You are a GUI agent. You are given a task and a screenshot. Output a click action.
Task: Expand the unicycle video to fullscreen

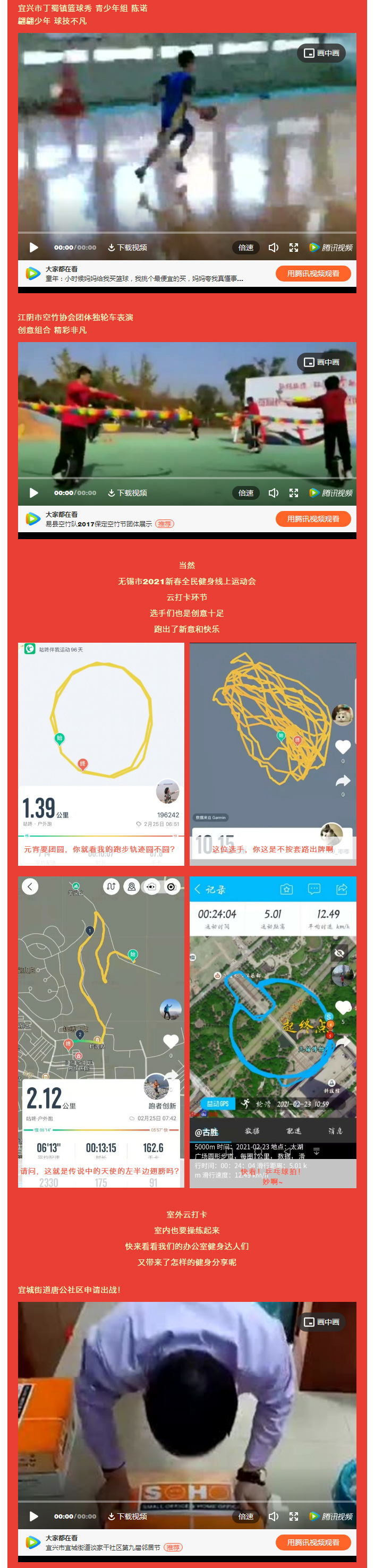(294, 493)
